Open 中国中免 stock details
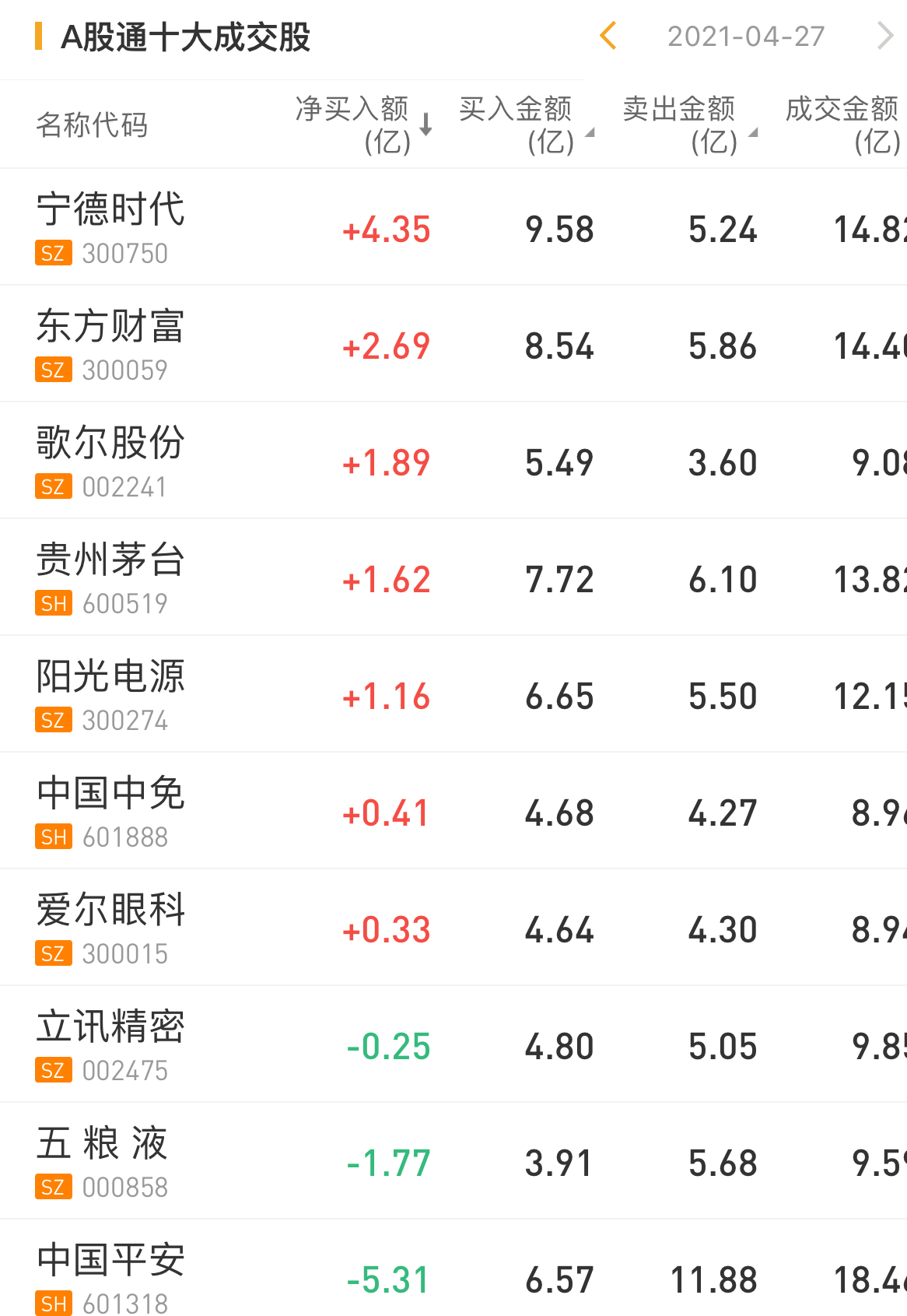The width and height of the screenshot is (907, 1316). pyautogui.click(x=110, y=810)
